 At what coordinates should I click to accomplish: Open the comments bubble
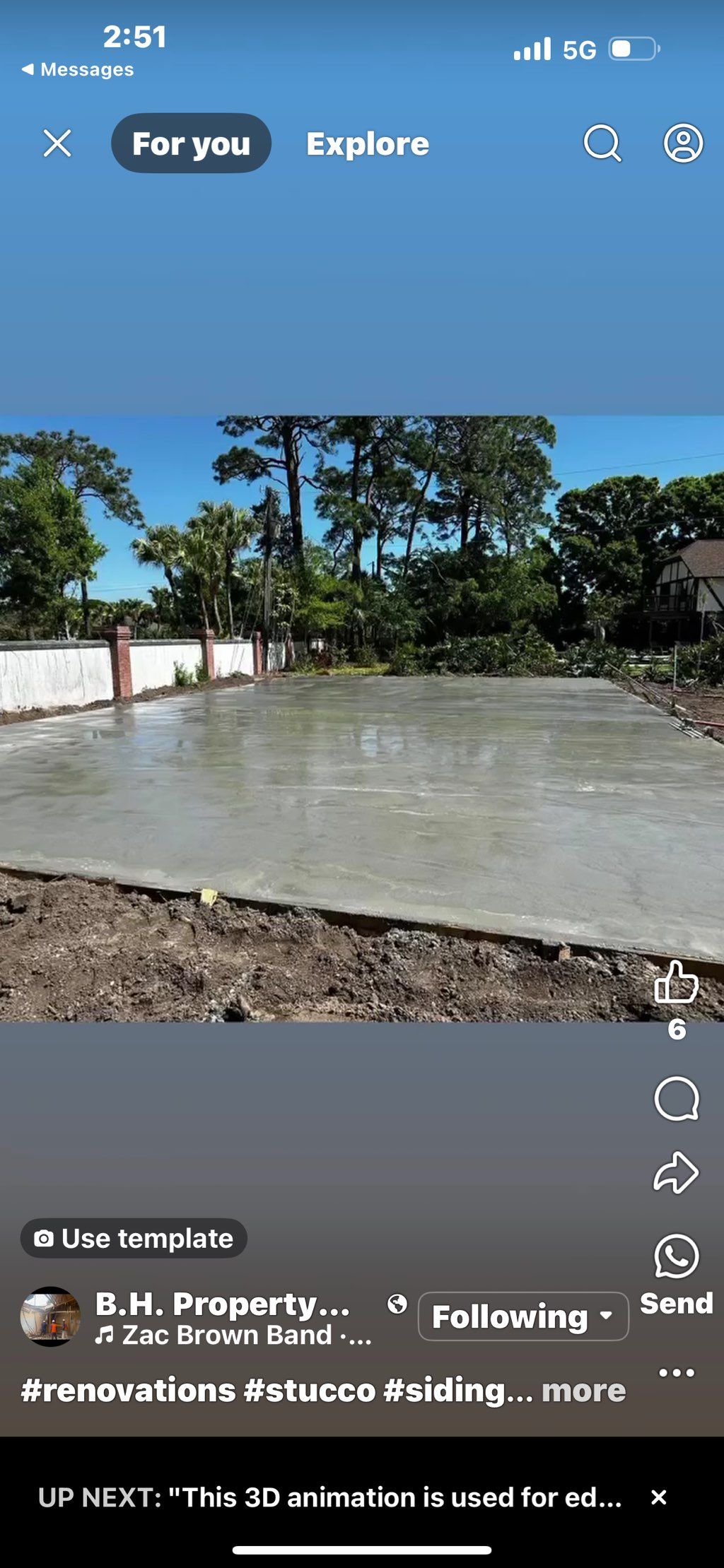pos(676,1099)
